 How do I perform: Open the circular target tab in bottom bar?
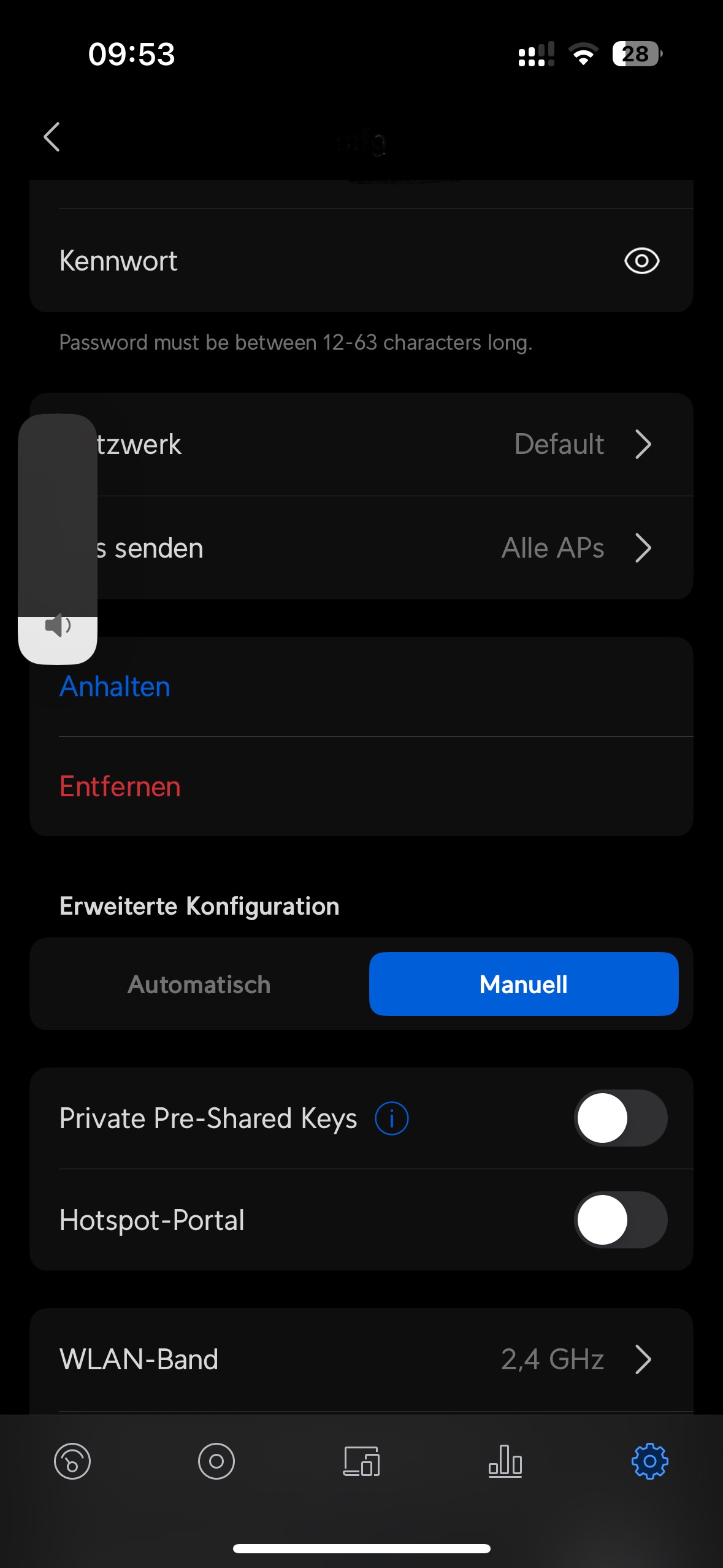[216, 1461]
